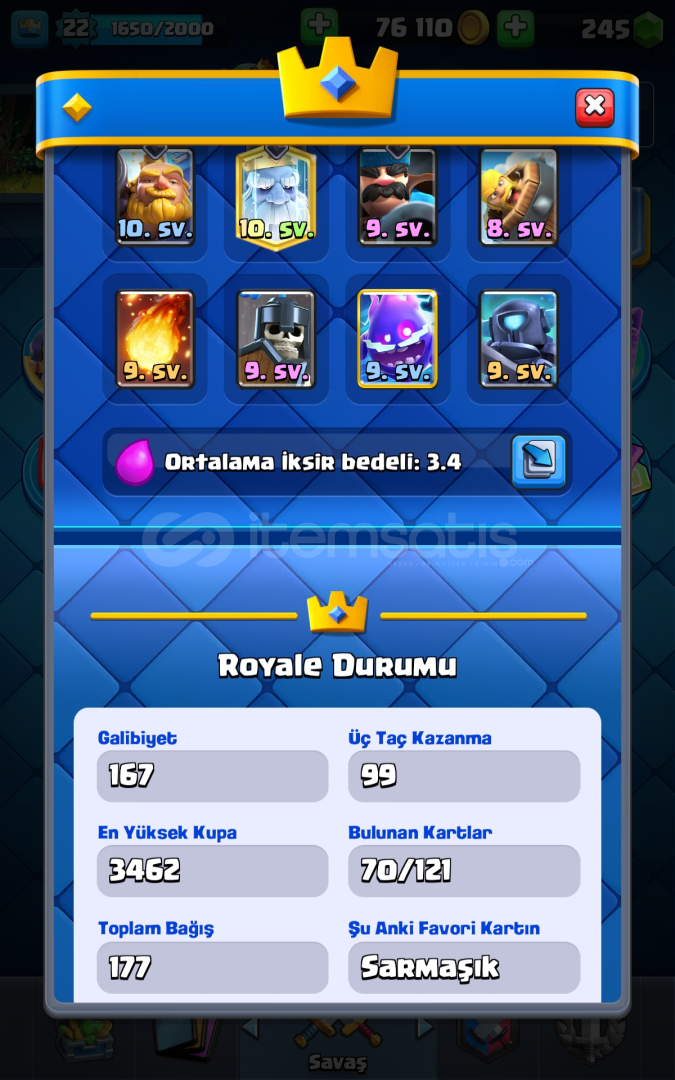Open the Guards card

click(276, 339)
